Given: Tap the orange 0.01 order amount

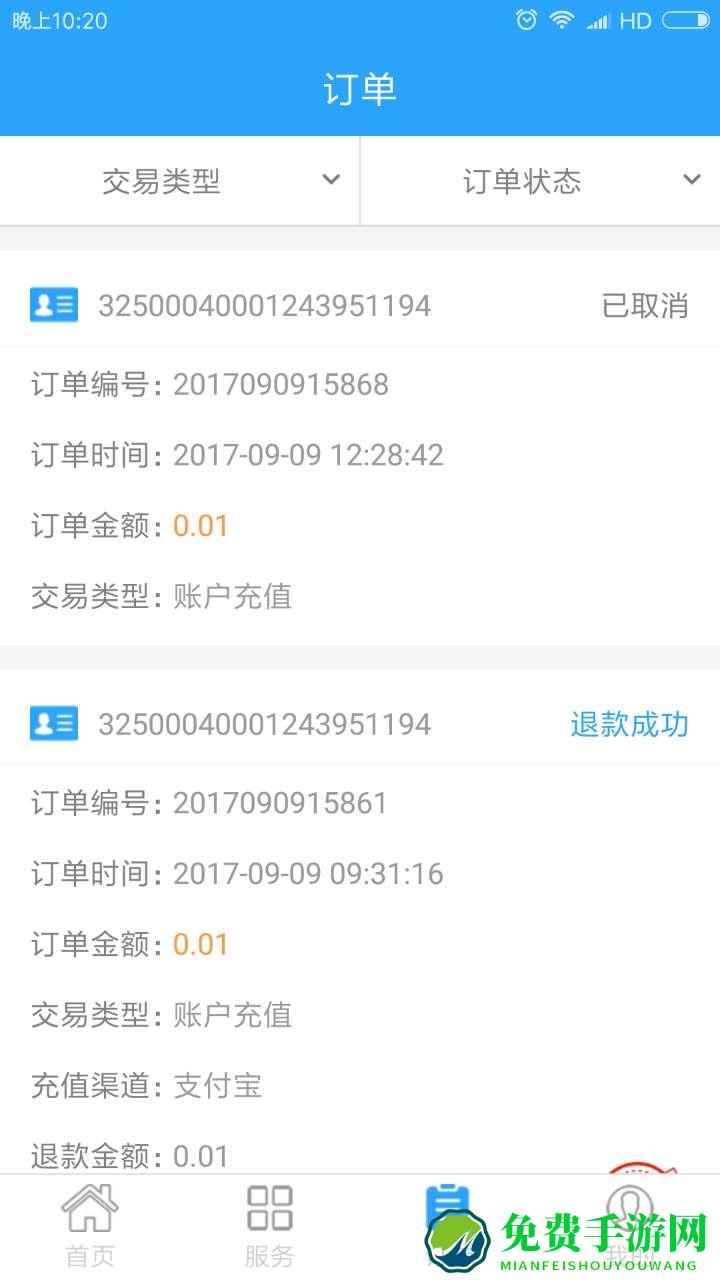Looking at the screenshot, I should pyautogui.click(x=200, y=525).
